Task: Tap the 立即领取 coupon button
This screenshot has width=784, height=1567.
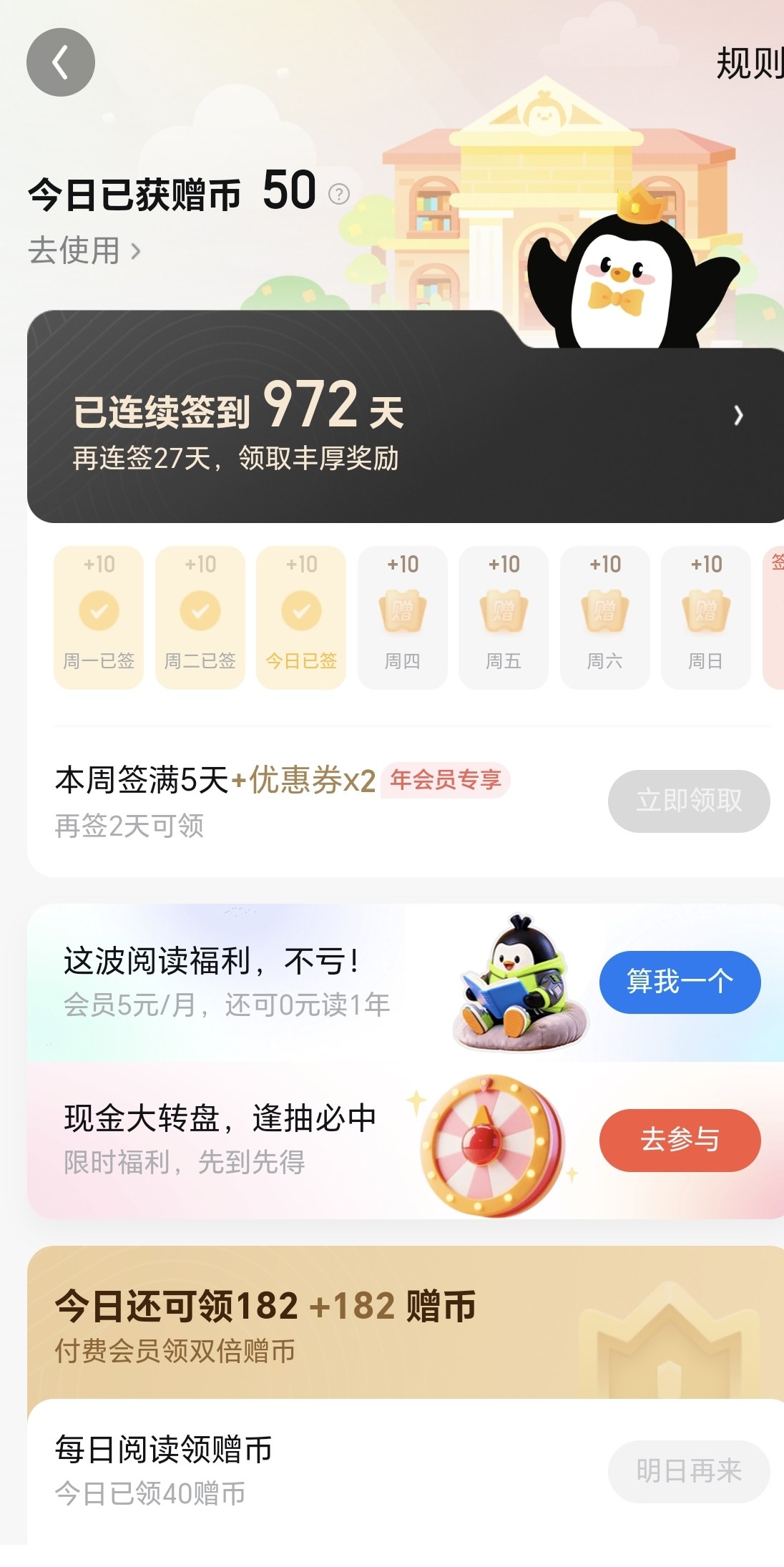Action: [688, 801]
